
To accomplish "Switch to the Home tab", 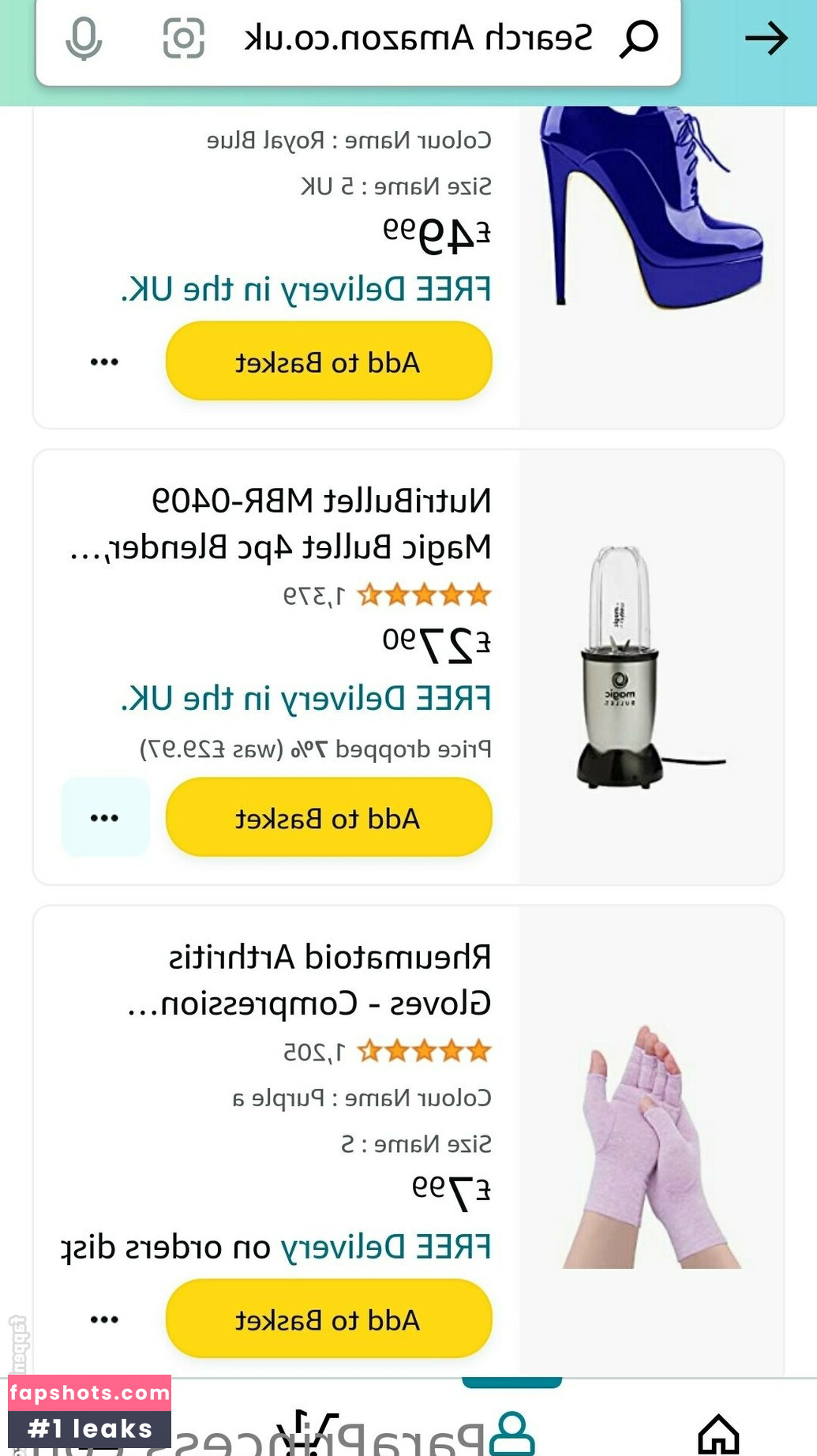I will pos(718,1433).
